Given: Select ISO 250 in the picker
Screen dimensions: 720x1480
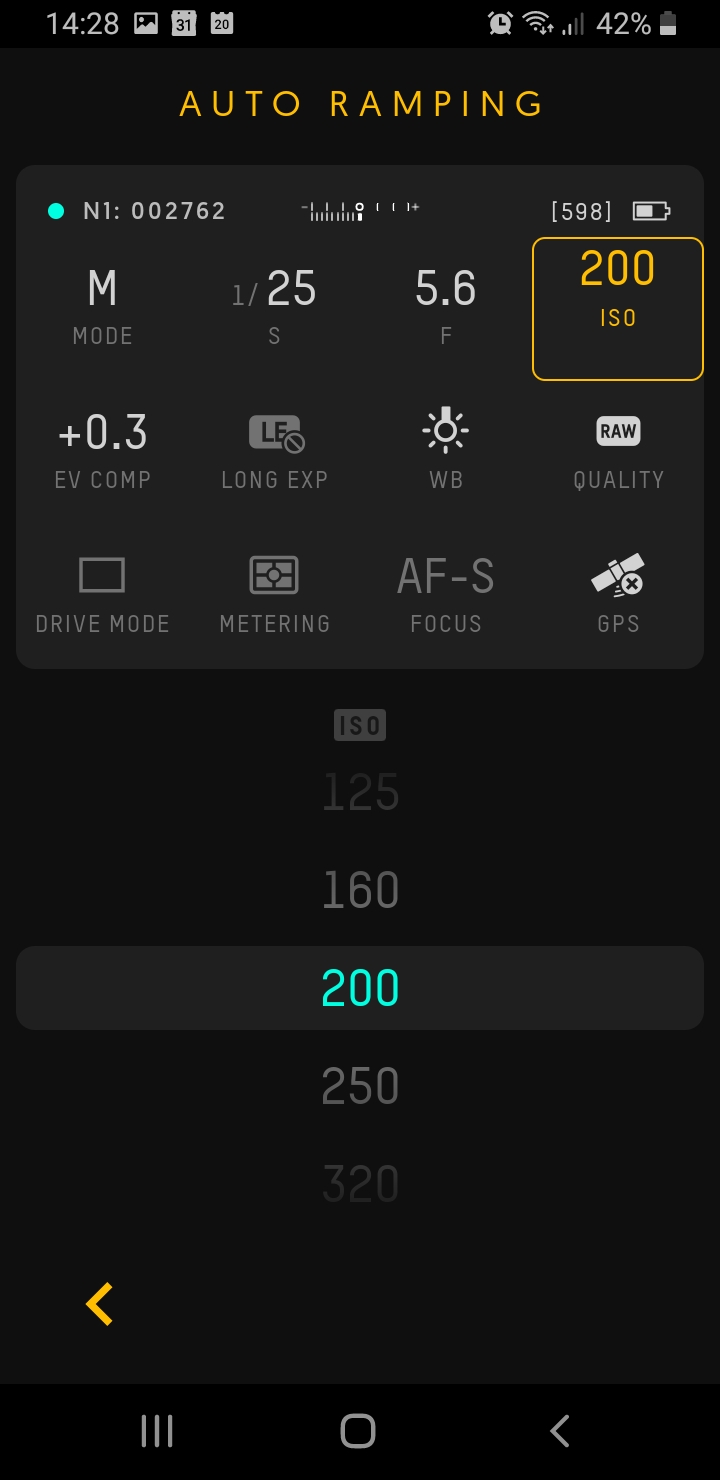Looking at the screenshot, I should tap(360, 1086).
